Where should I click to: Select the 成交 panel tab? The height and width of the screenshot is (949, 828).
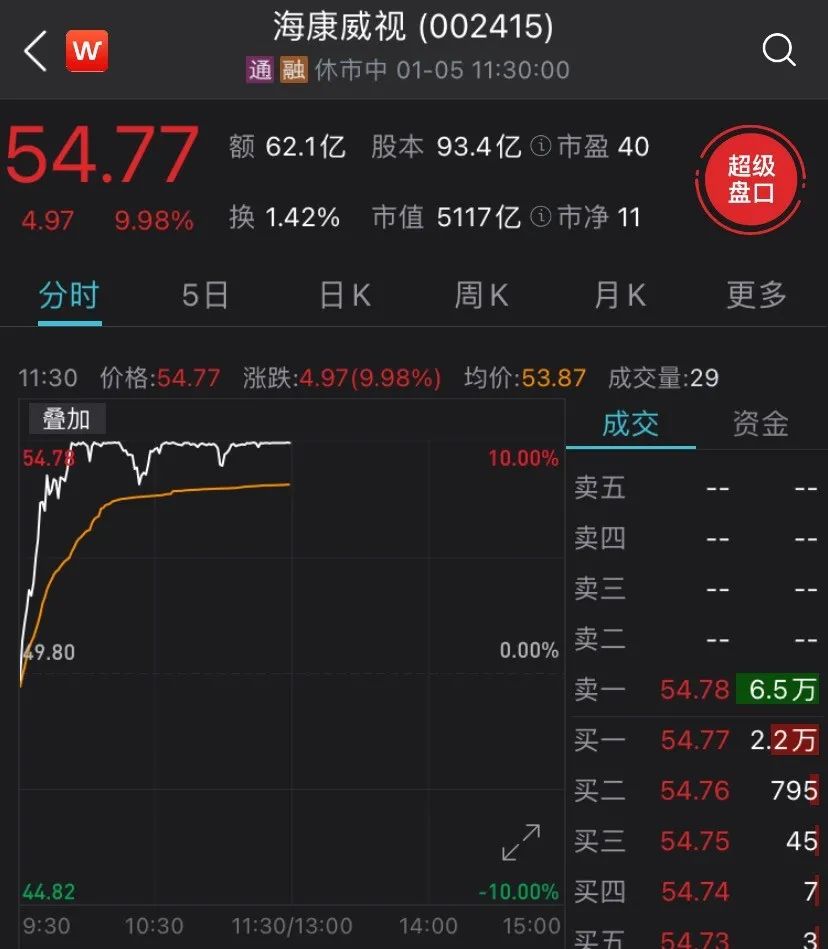630,424
